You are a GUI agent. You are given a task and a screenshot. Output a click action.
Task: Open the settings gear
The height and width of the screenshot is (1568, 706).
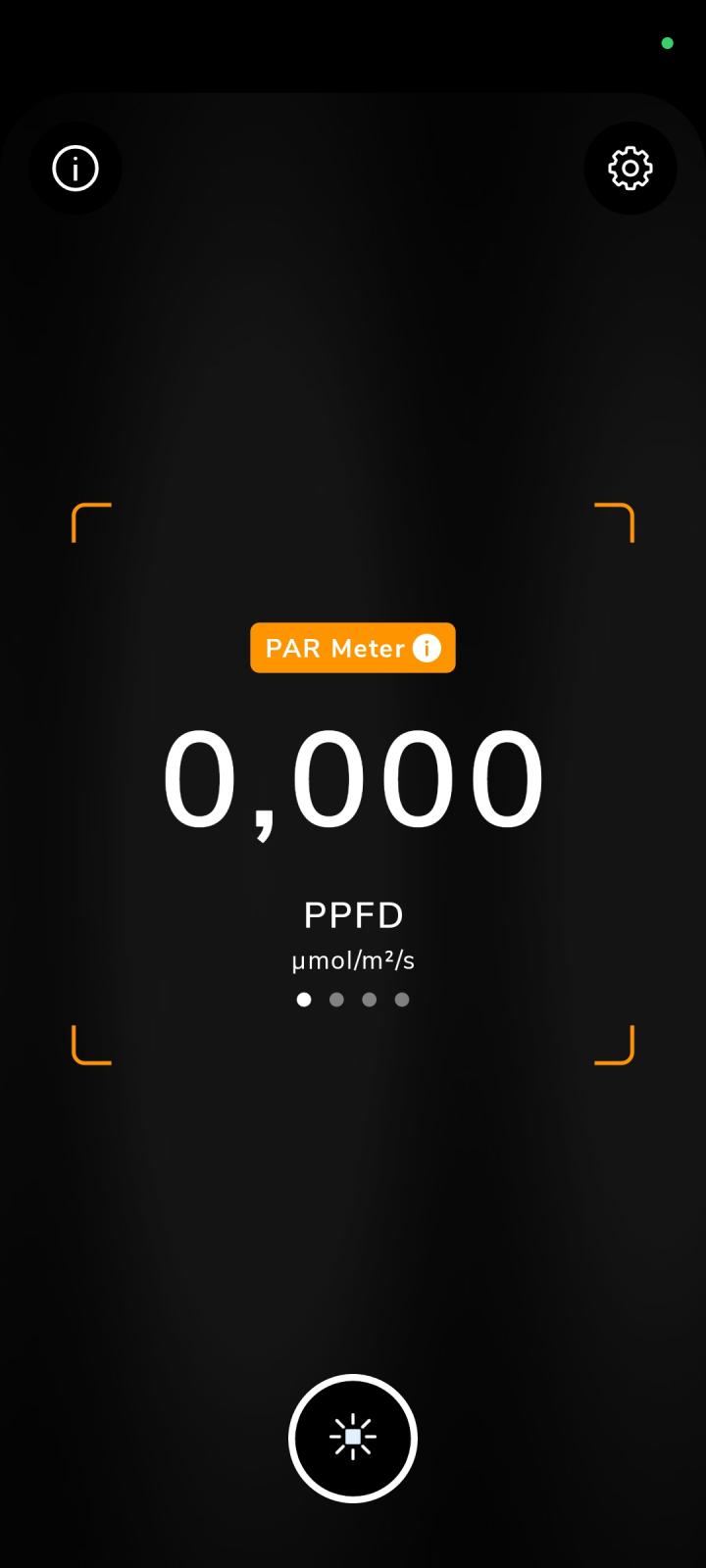(630, 169)
